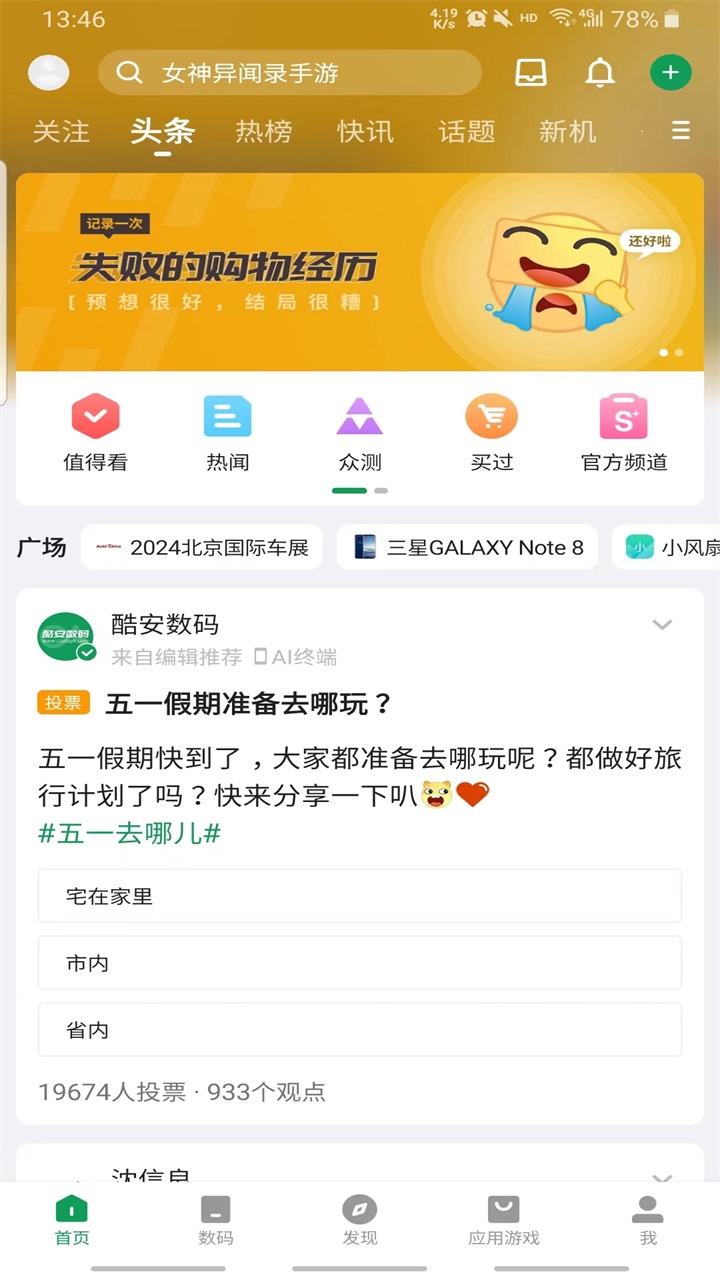Open the 话题 tab

pyautogui.click(x=466, y=132)
